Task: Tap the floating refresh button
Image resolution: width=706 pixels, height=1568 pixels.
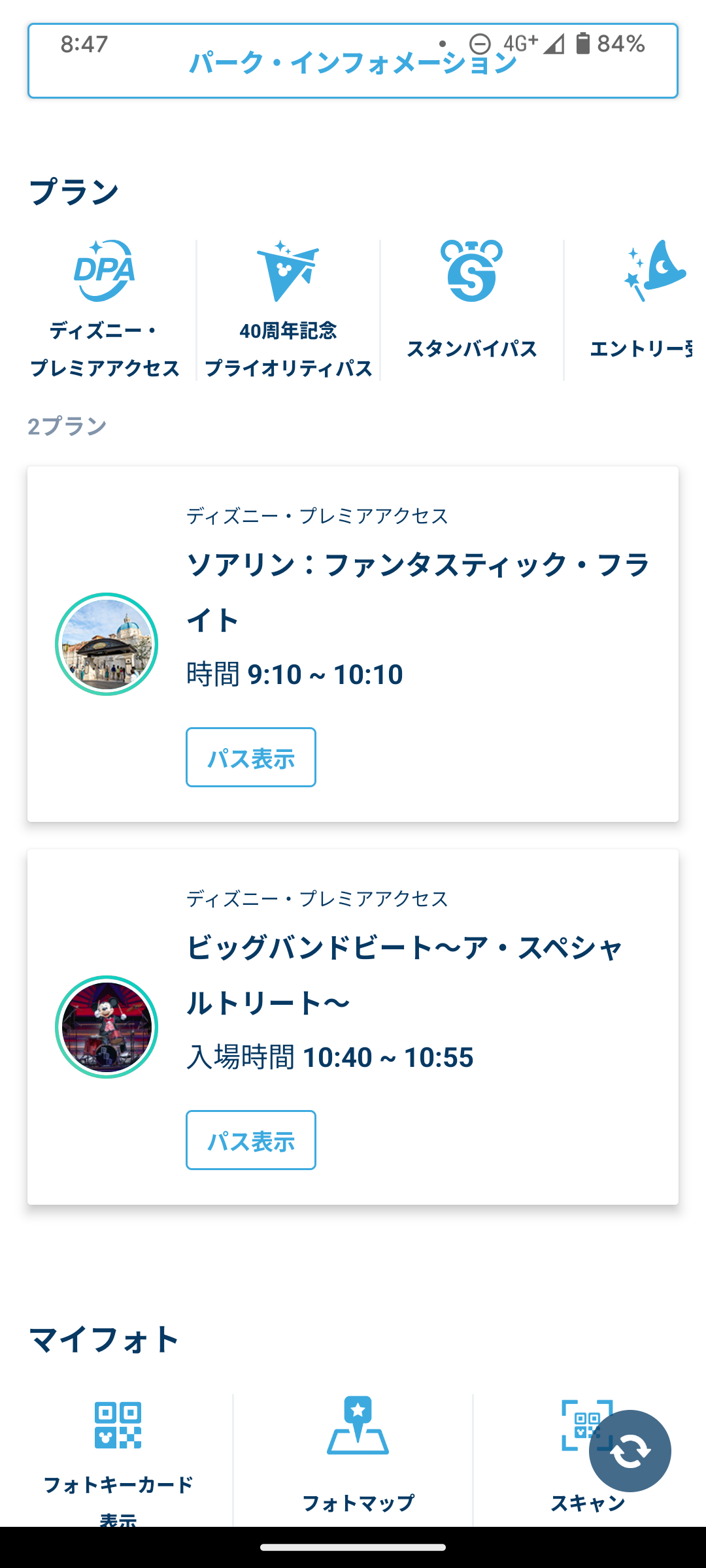Action: [630, 1451]
